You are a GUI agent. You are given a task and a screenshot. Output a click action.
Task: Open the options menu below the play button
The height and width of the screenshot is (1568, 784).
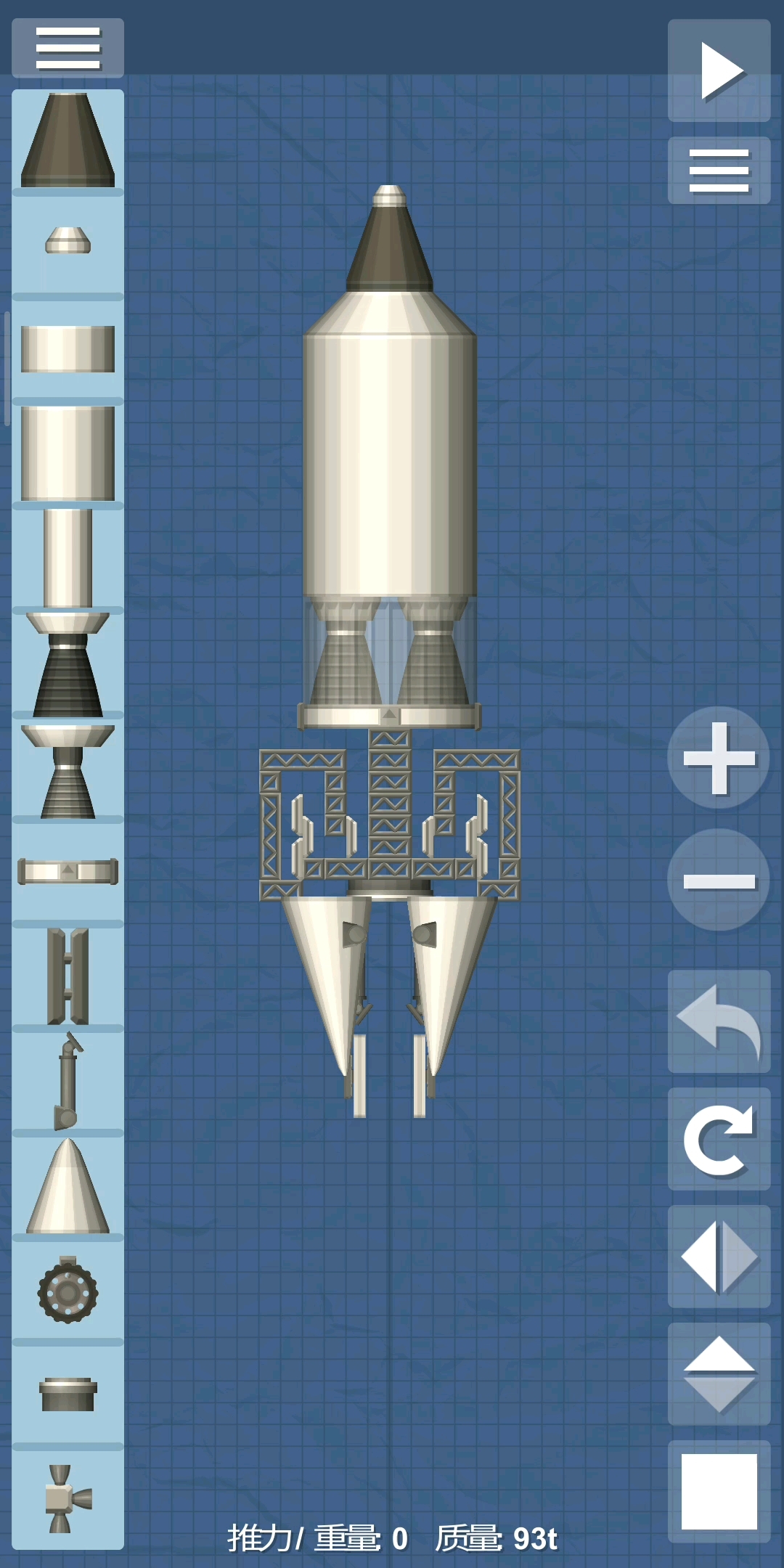click(719, 171)
